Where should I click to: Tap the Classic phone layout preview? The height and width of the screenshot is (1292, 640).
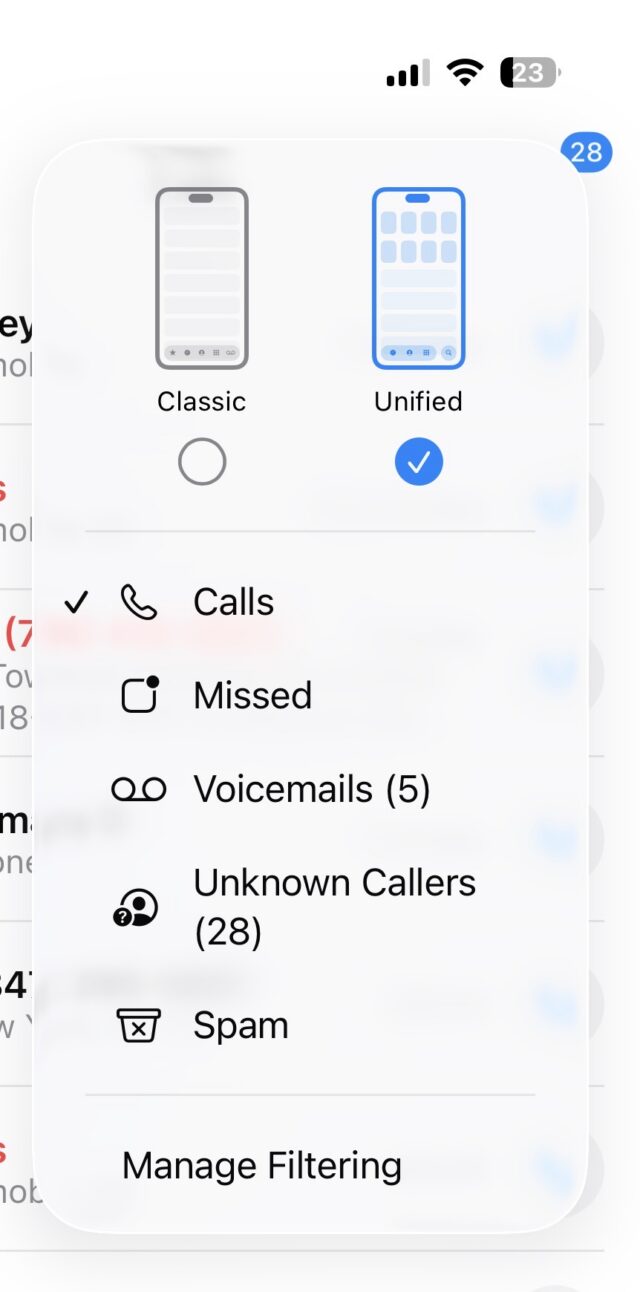coord(202,278)
